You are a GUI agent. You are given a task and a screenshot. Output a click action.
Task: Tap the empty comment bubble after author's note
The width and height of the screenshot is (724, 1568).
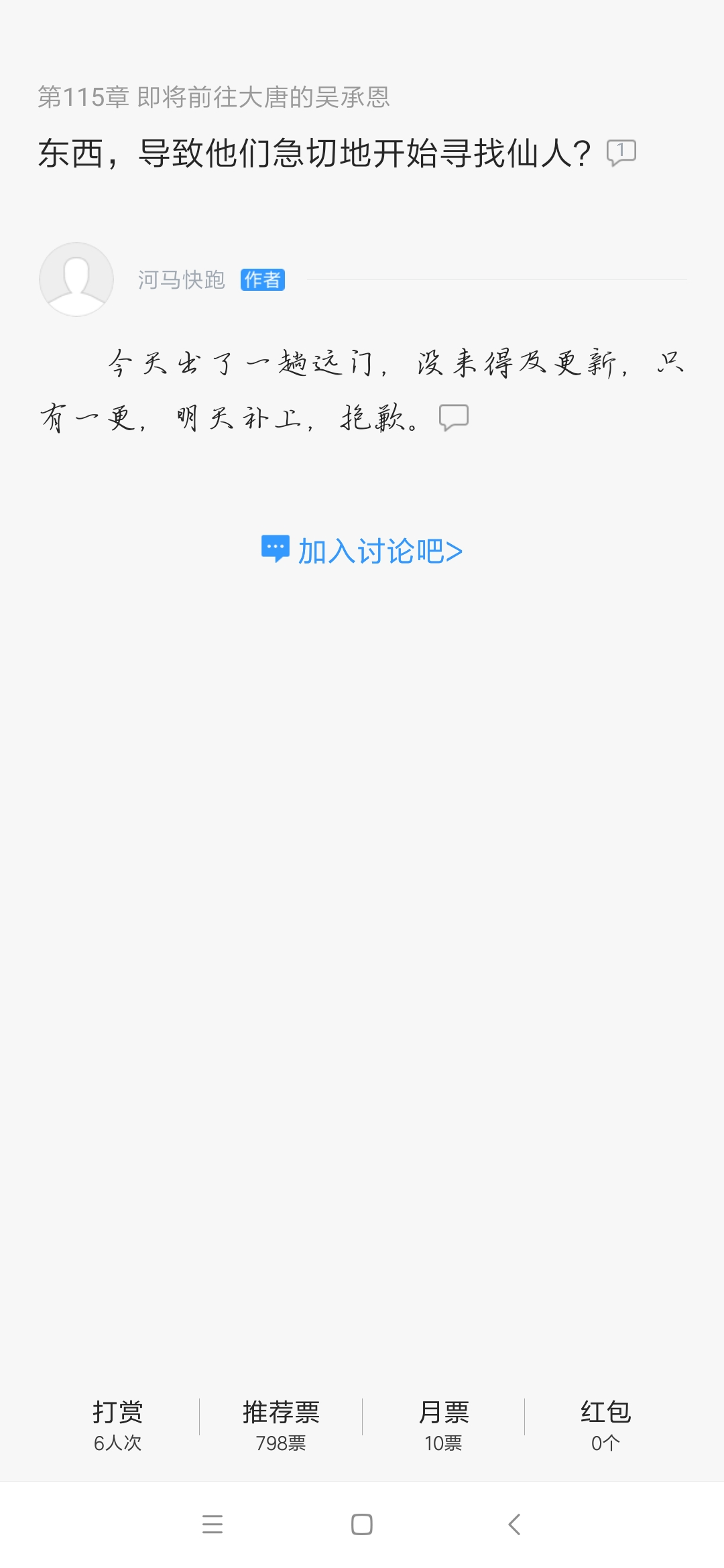pyautogui.click(x=453, y=417)
